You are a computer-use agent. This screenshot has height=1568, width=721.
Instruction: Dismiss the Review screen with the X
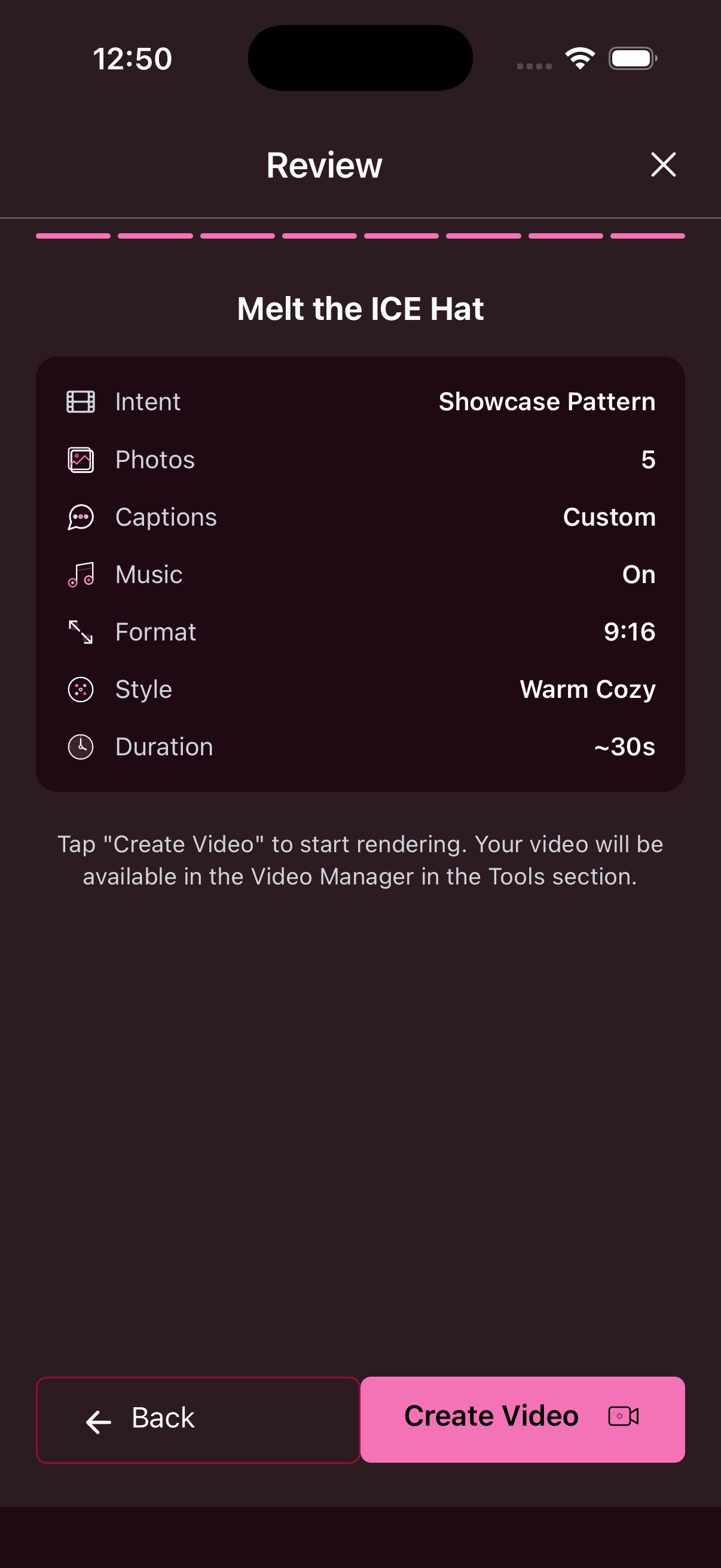pyautogui.click(x=662, y=164)
